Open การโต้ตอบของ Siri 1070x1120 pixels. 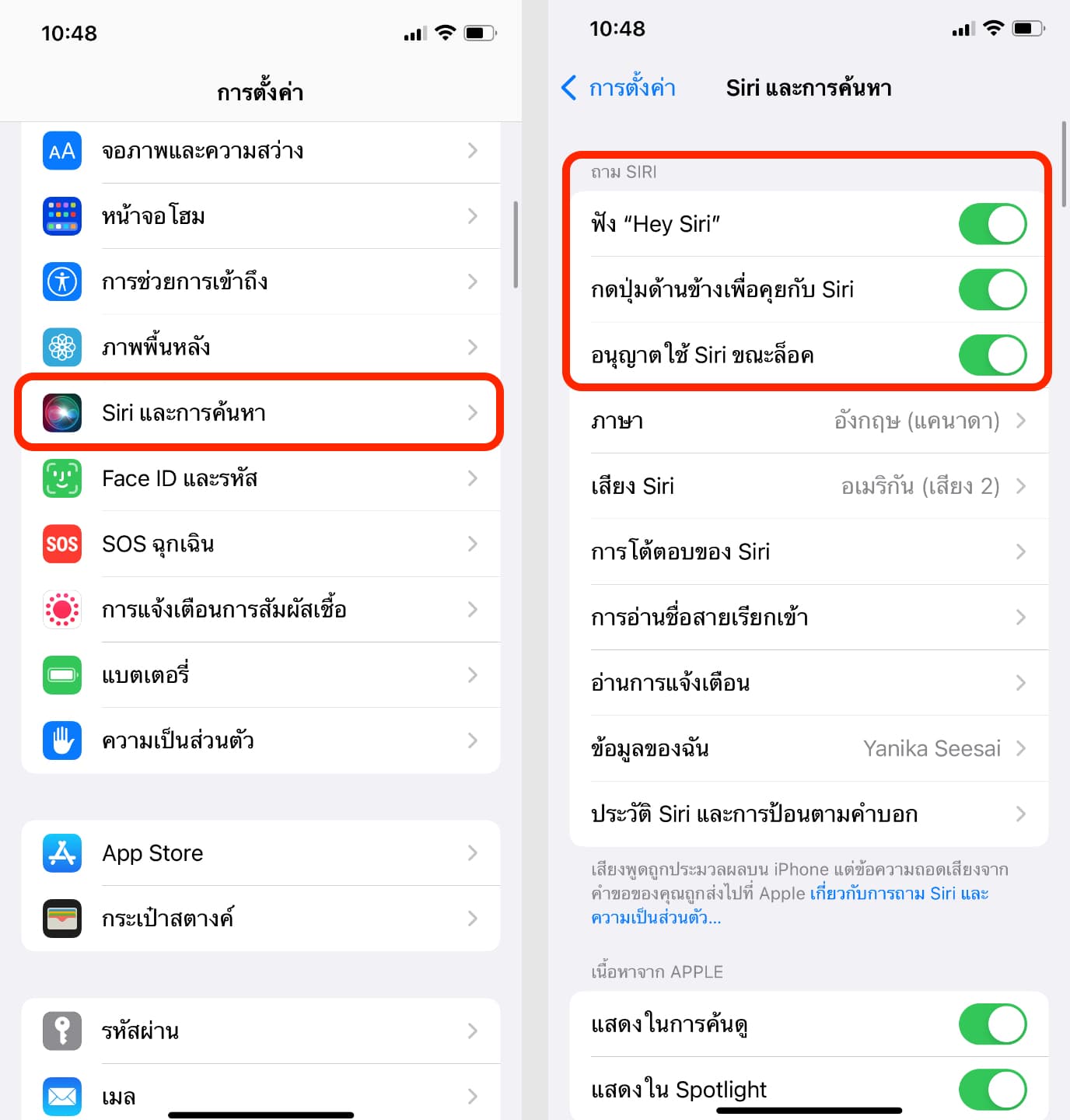pos(809,551)
